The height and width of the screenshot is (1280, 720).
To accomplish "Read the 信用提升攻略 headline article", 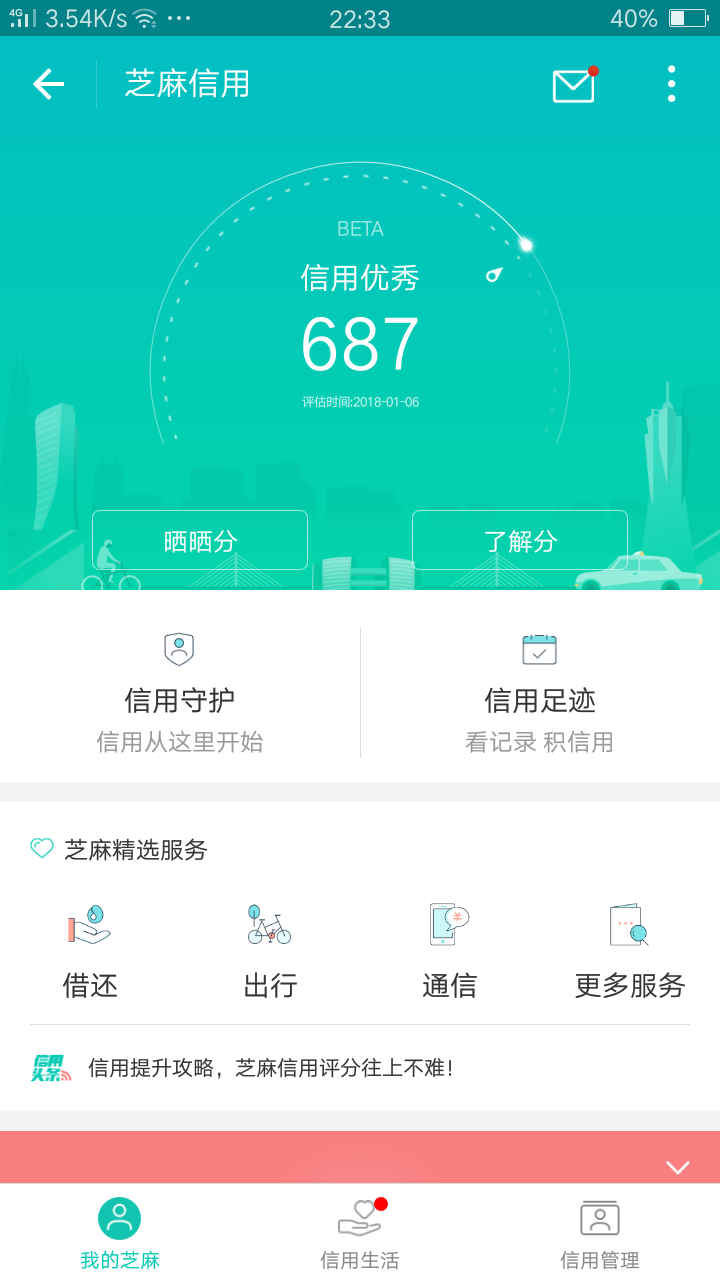I will pos(270,1068).
